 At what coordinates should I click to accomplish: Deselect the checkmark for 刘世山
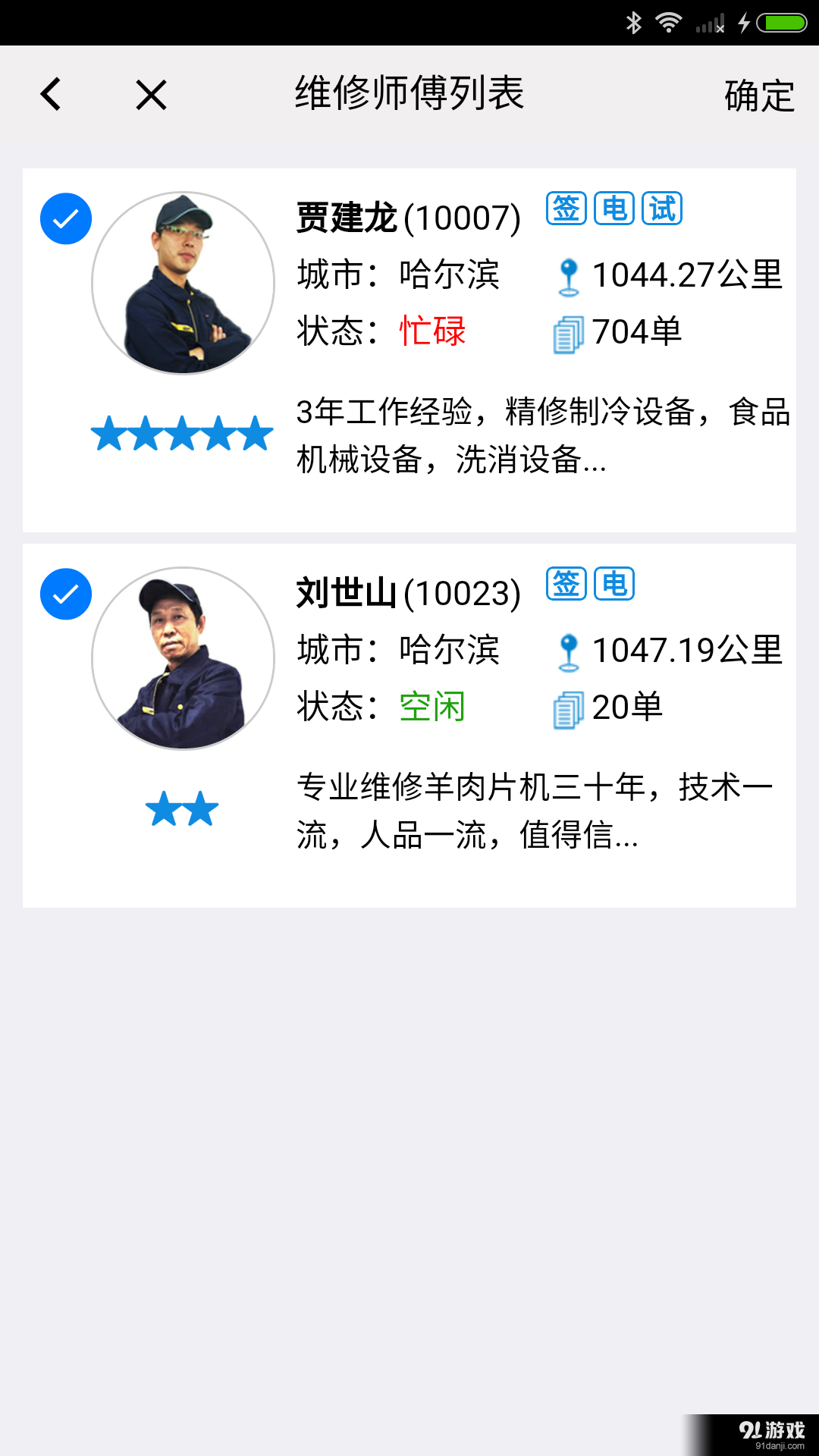click(65, 593)
